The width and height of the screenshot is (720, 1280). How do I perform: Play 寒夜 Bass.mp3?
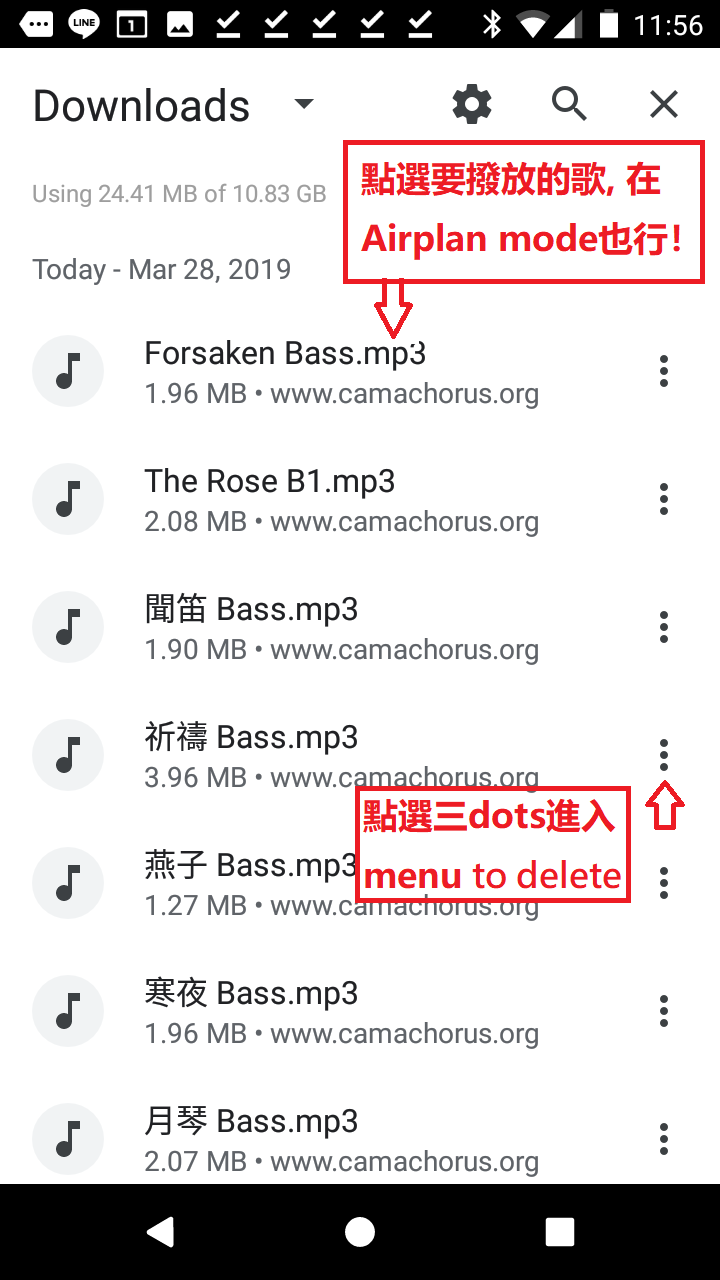pyautogui.click(x=251, y=1011)
